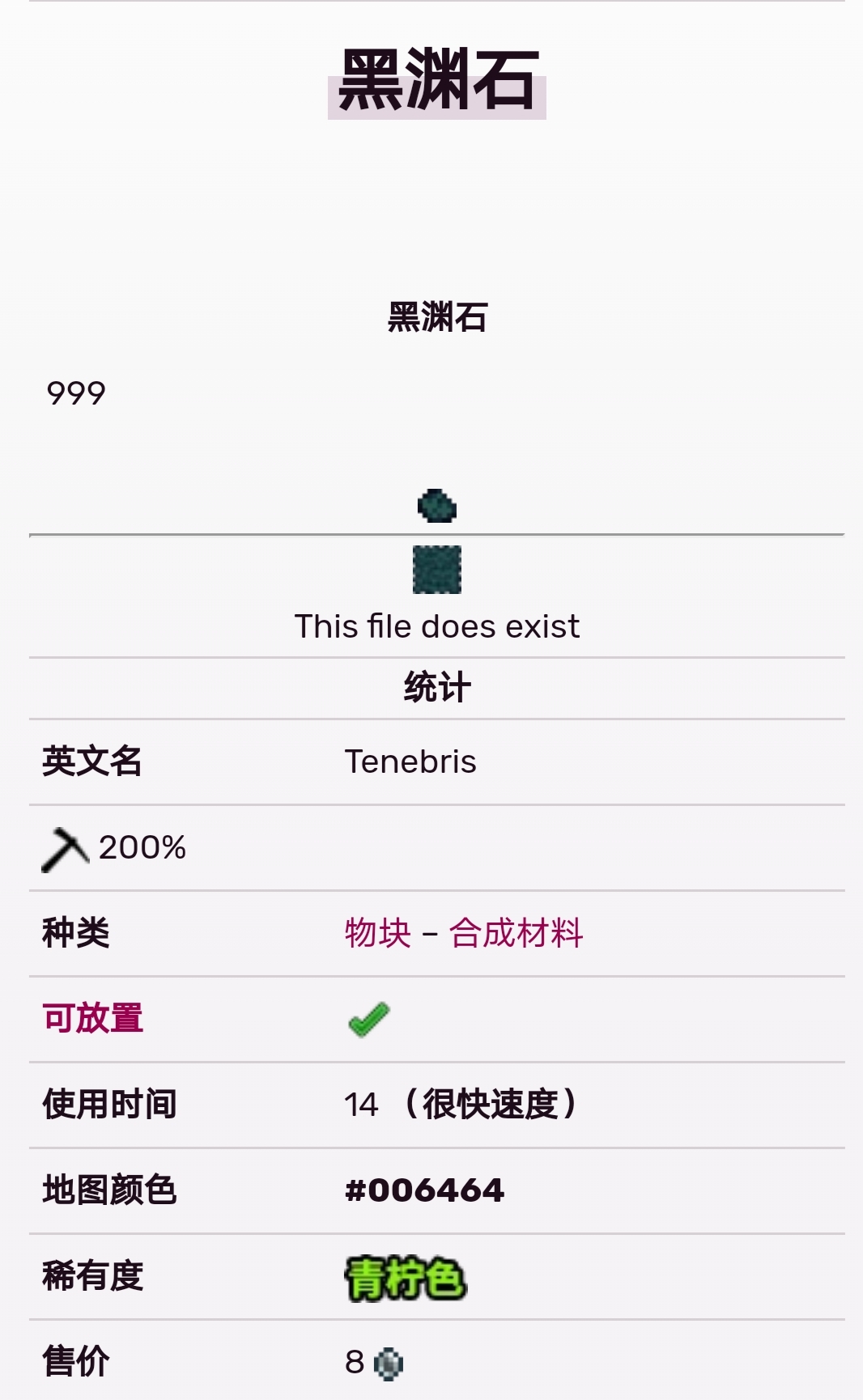Open the 可放置 link

coord(92,1018)
